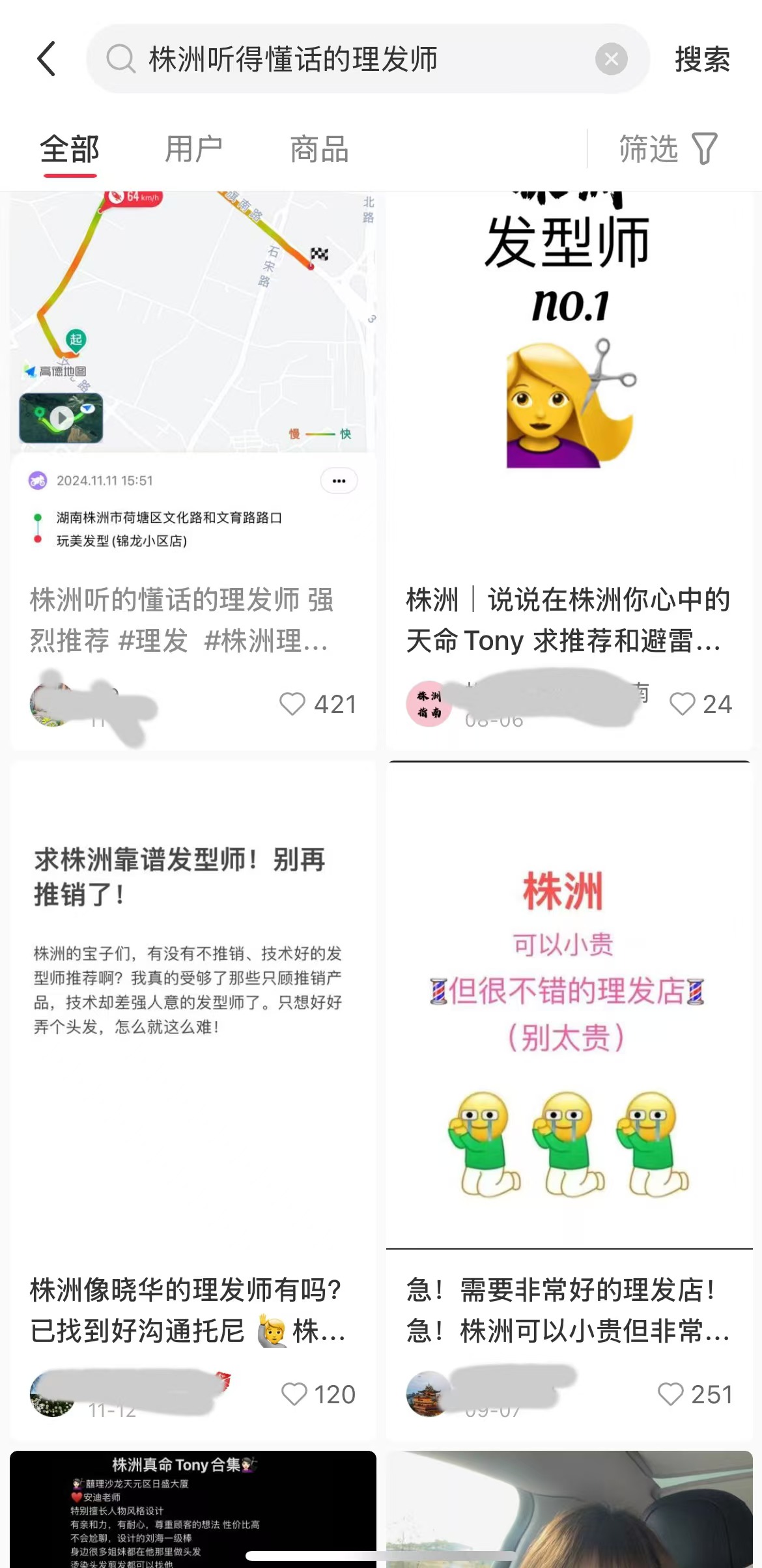Screen dimensions: 762x1568
Task: Open the post about 天命 Tony 求推荐和避雷
Action: click(x=567, y=619)
